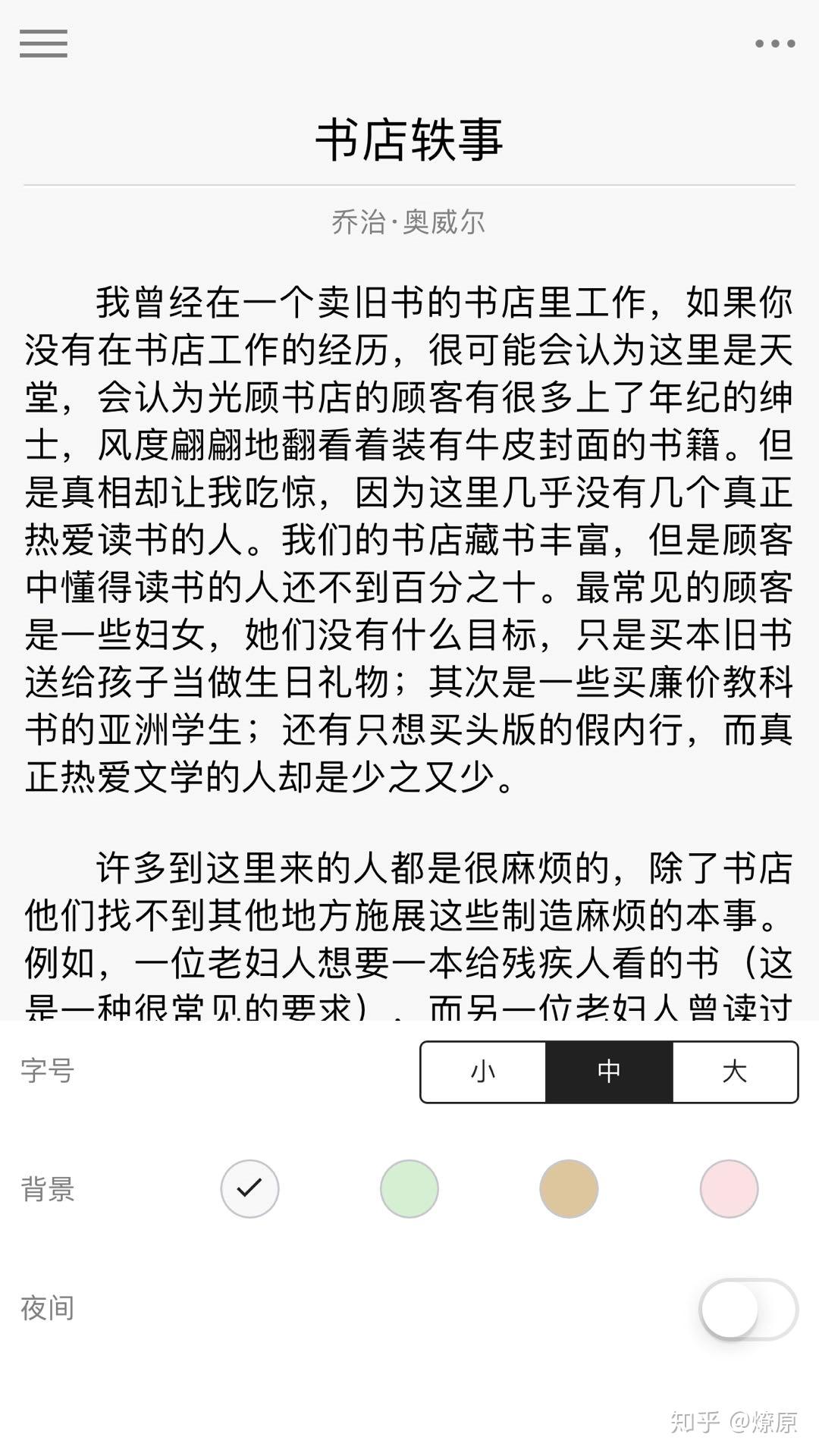Switch font size to 大 (large)
This screenshot has height=1456, width=819.
pyautogui.click(x=734, y=1072)
